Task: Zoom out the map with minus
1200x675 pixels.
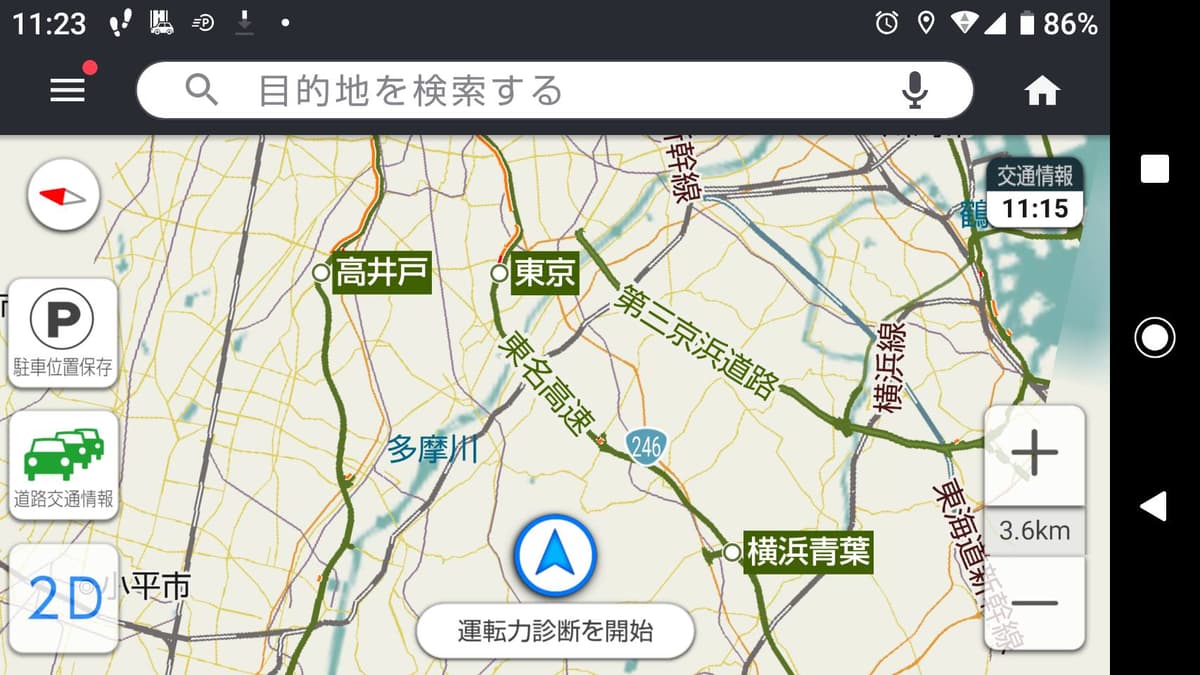Action: [1034, 603]
